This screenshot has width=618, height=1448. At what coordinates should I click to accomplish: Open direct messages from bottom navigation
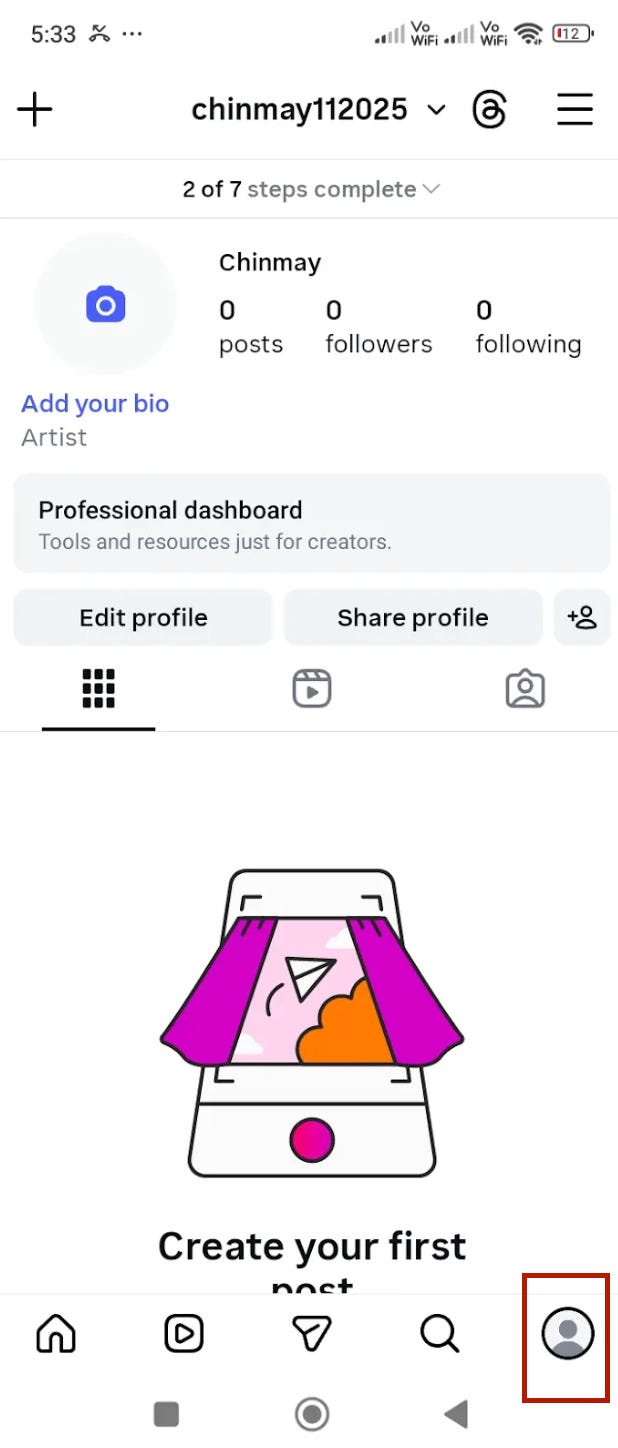pos(311,1333)
